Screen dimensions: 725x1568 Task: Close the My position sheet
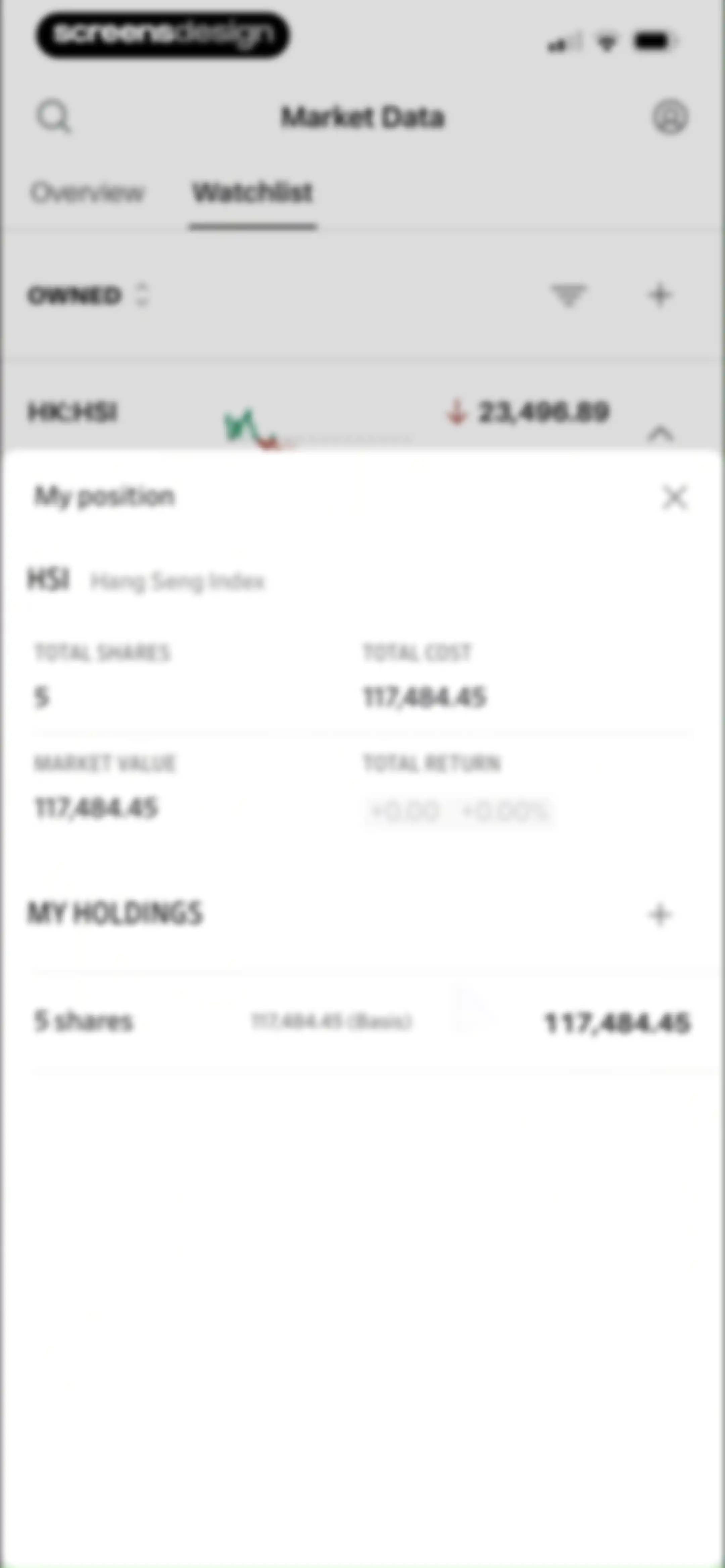[x=674, y=497]
